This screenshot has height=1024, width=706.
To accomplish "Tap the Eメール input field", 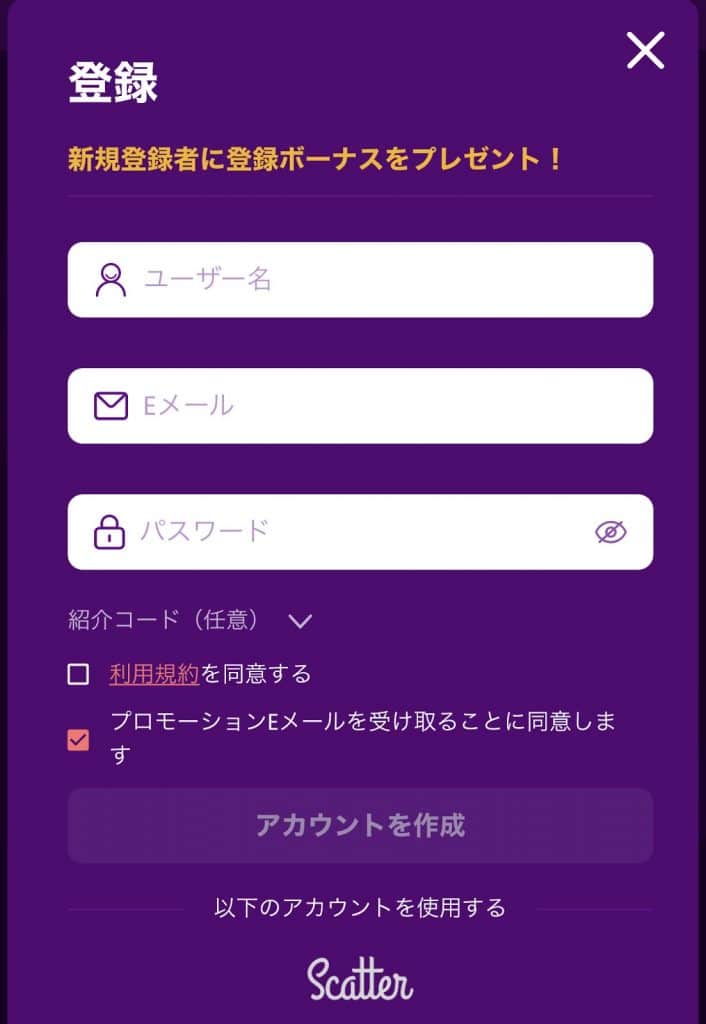I will (x=380, y=406).
